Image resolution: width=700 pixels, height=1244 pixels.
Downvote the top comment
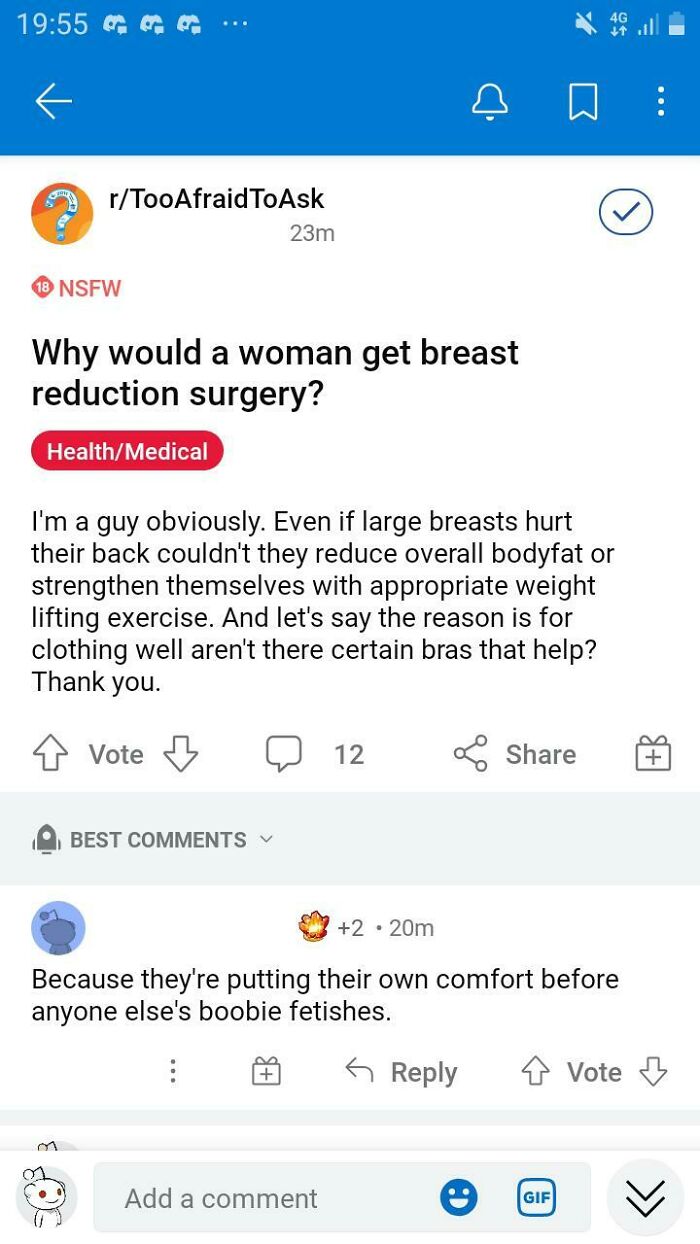tap(653, 1072)
